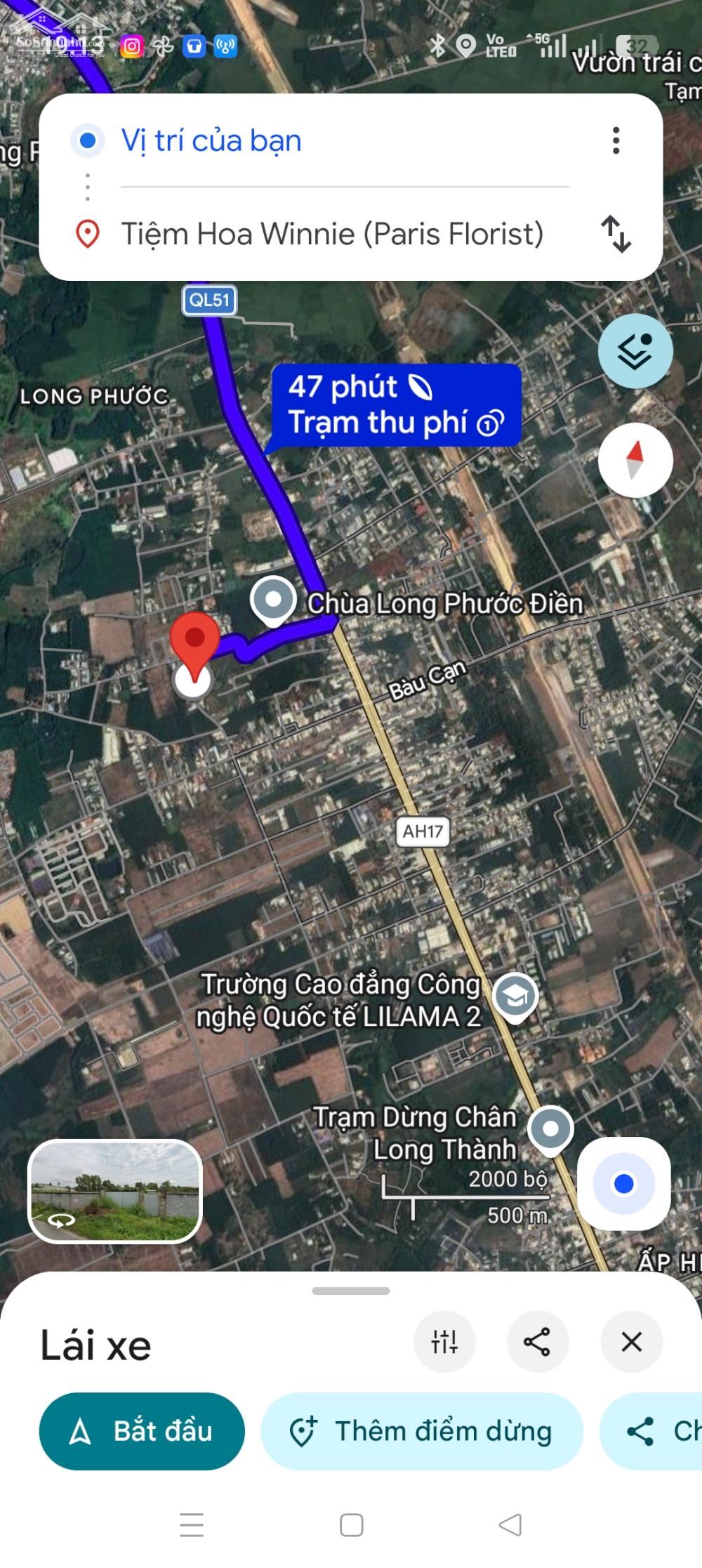Open the map layers selector
The width and height of the screenshot is (702, 1568).
[635, 351]
